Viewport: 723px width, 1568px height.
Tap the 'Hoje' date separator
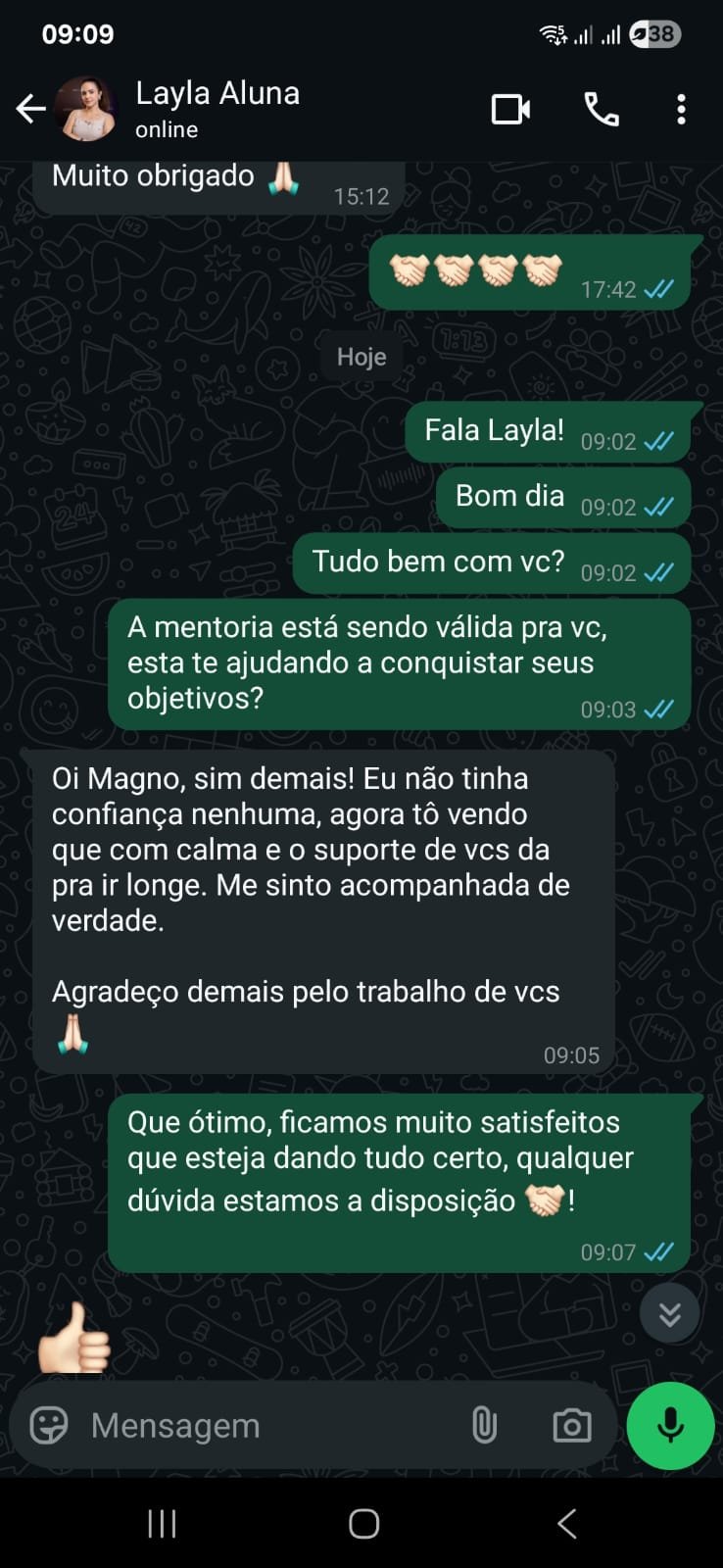[361, 357]
